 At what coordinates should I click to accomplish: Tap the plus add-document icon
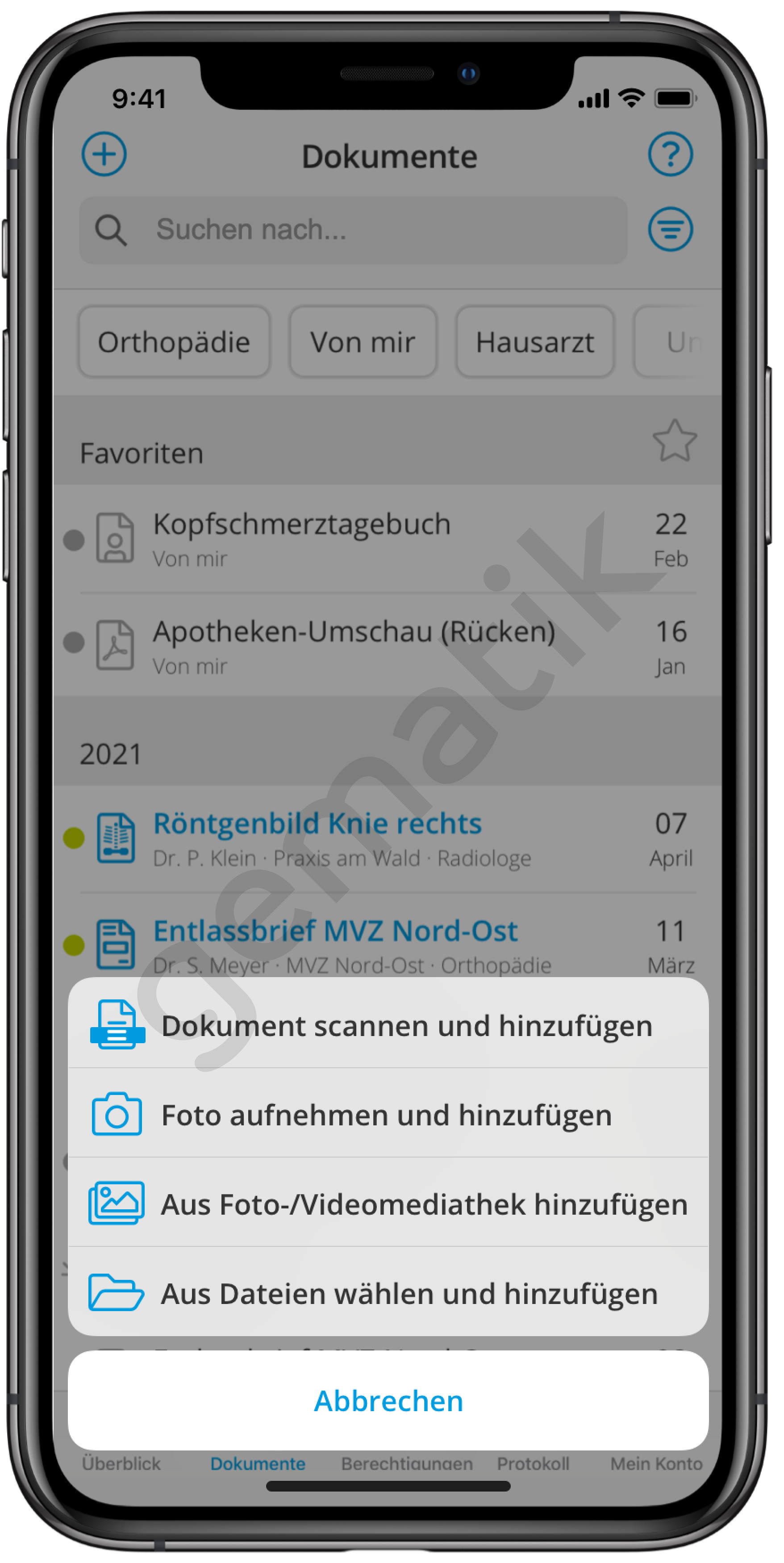click(104, 154)
